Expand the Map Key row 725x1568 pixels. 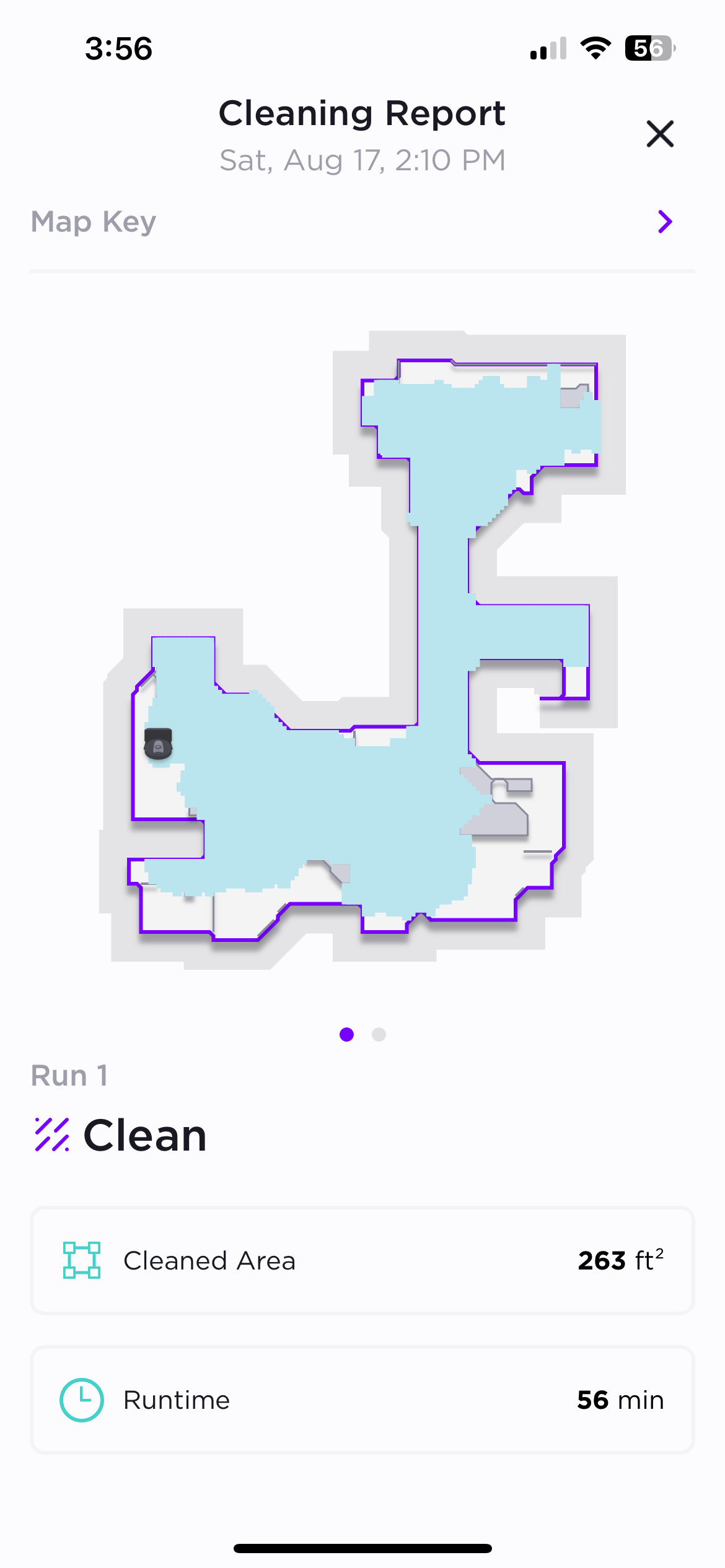click(362, 222)
